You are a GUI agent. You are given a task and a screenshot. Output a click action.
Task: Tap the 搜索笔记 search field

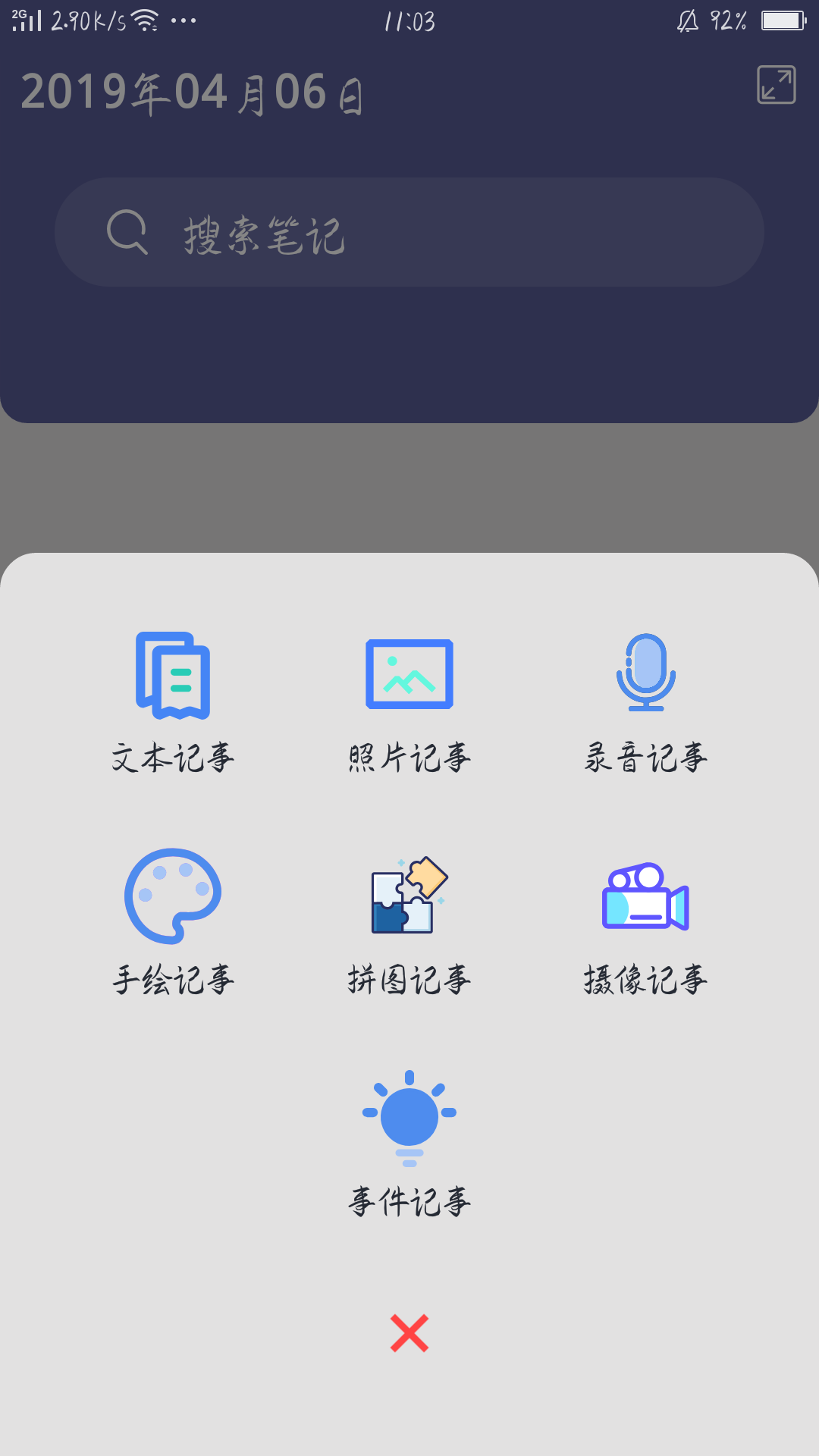point(409,232)
